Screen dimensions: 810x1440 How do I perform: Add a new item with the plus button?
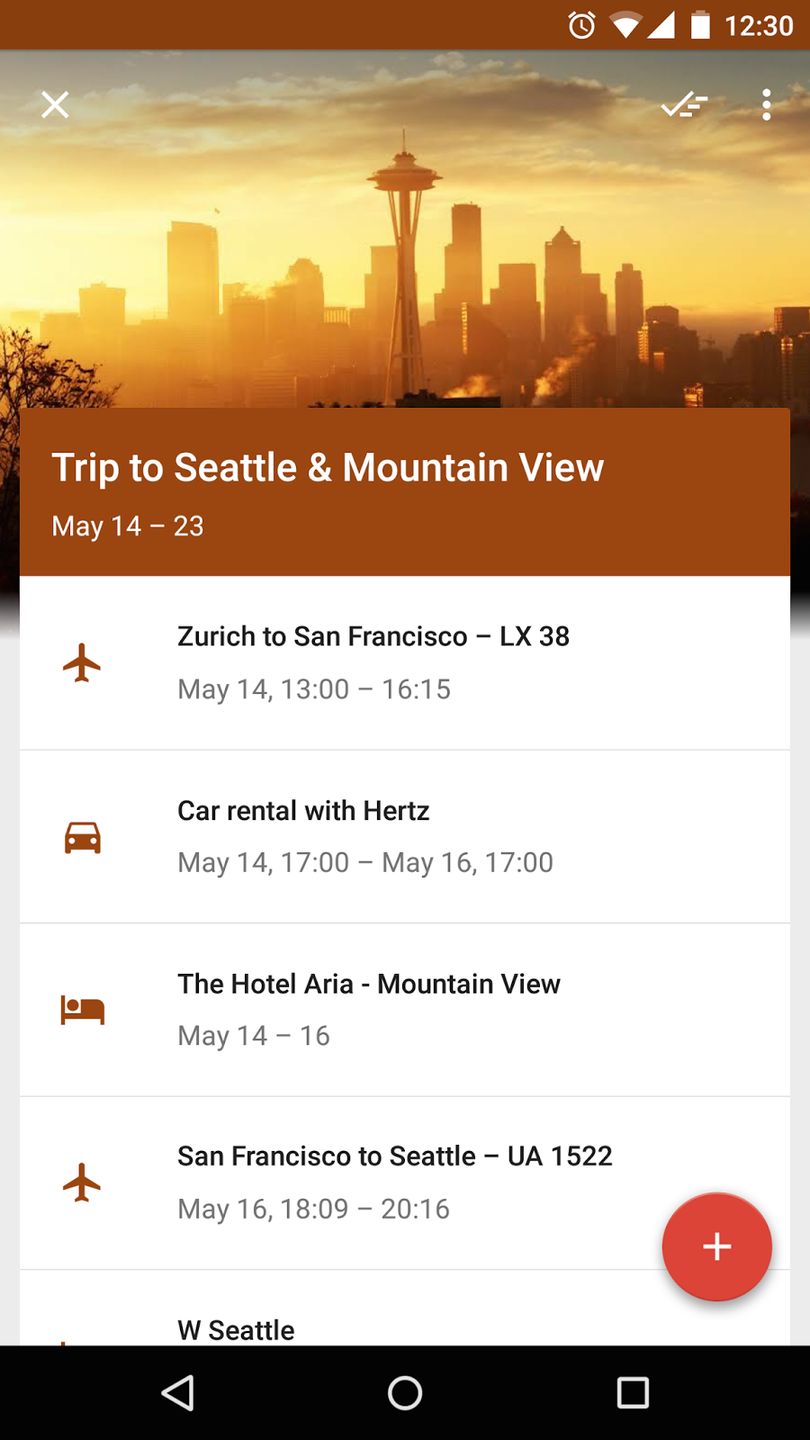[716, 1246]
